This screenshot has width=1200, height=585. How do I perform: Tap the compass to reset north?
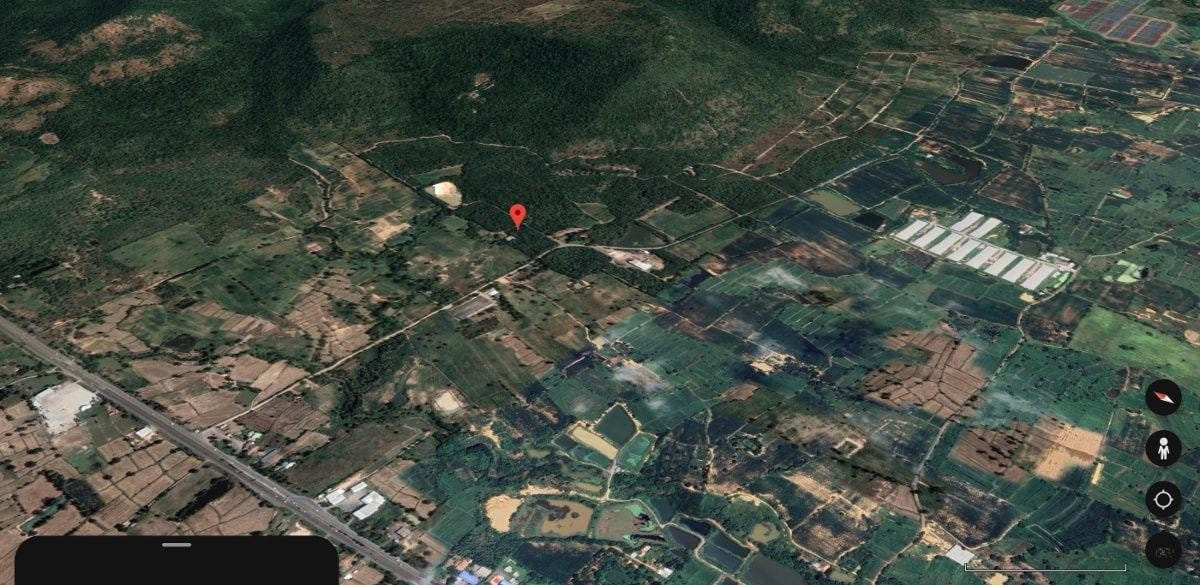click(x=1163, y=397)
